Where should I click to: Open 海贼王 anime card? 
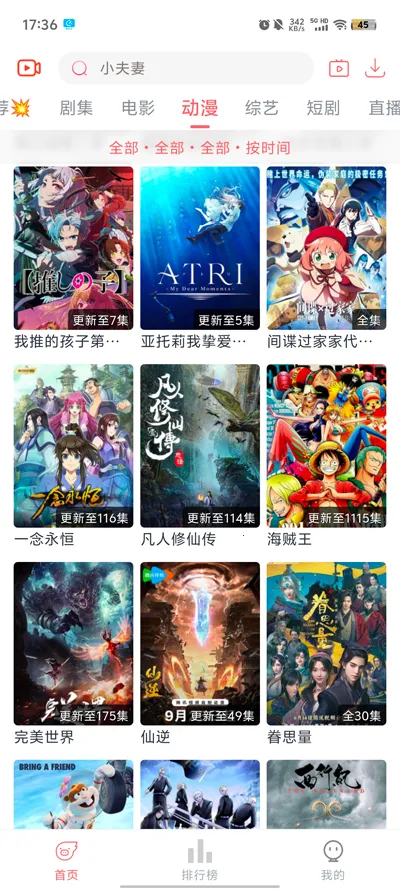pyautogui.click(x=326, y=456)
